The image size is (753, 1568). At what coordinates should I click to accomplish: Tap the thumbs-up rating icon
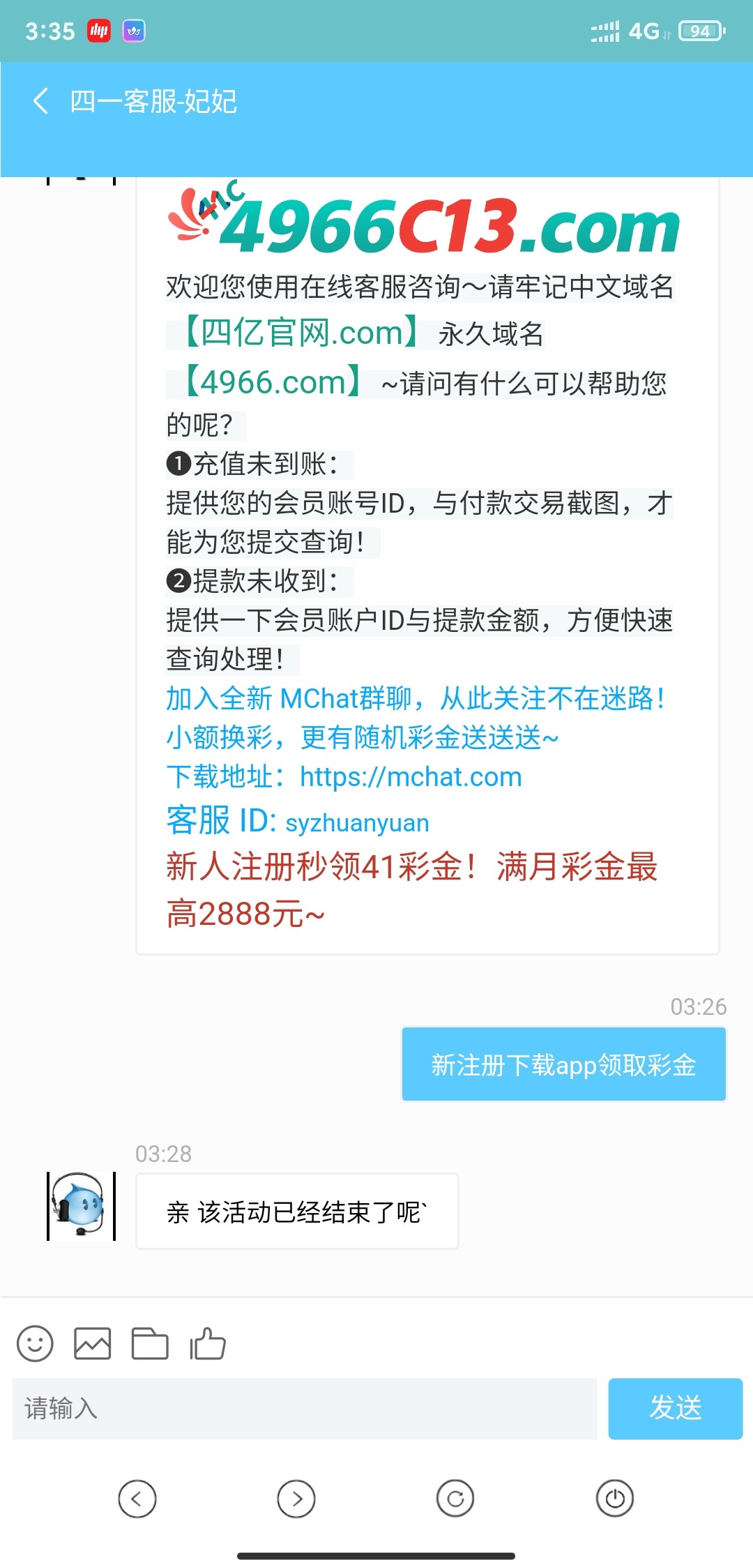coord(208,1343)
